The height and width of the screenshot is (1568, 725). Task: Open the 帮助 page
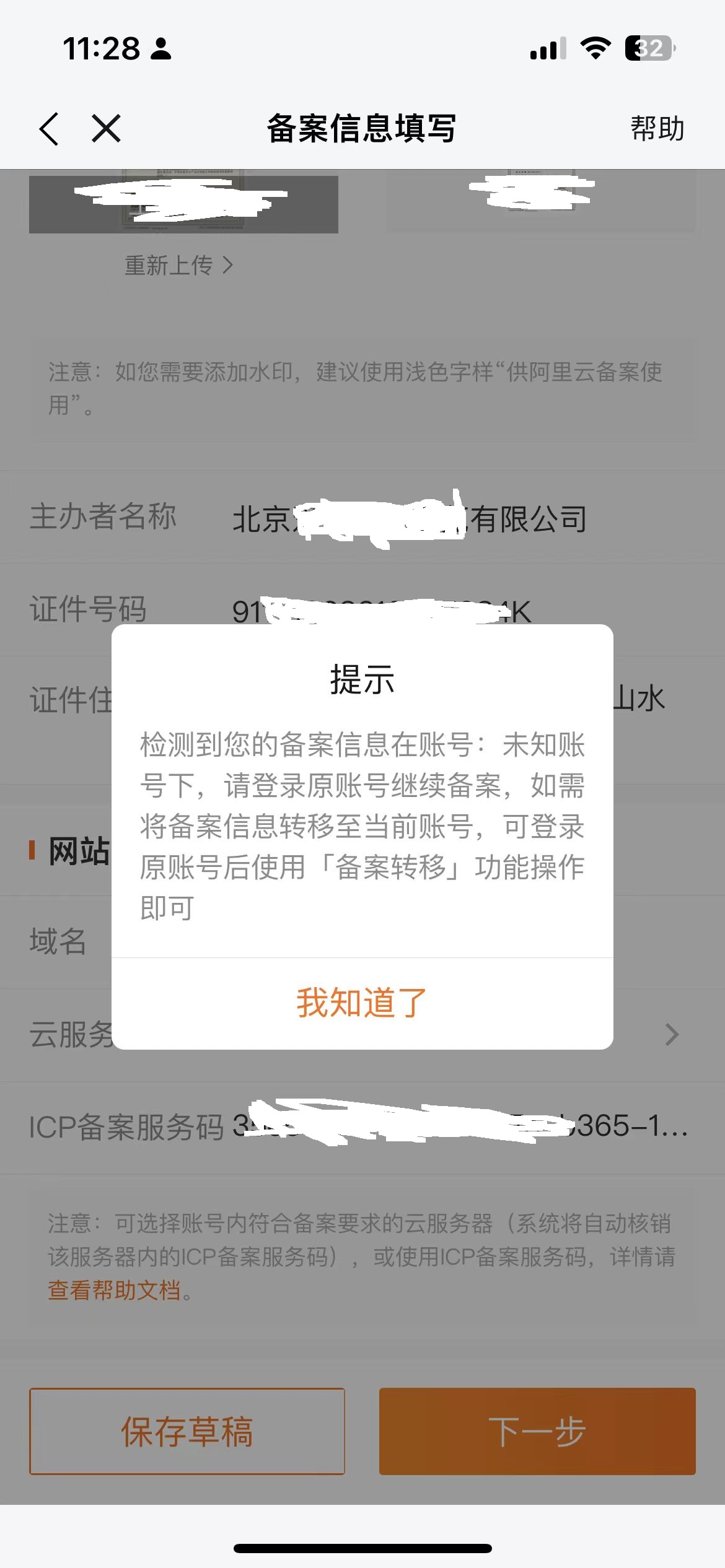pos(657,129)
